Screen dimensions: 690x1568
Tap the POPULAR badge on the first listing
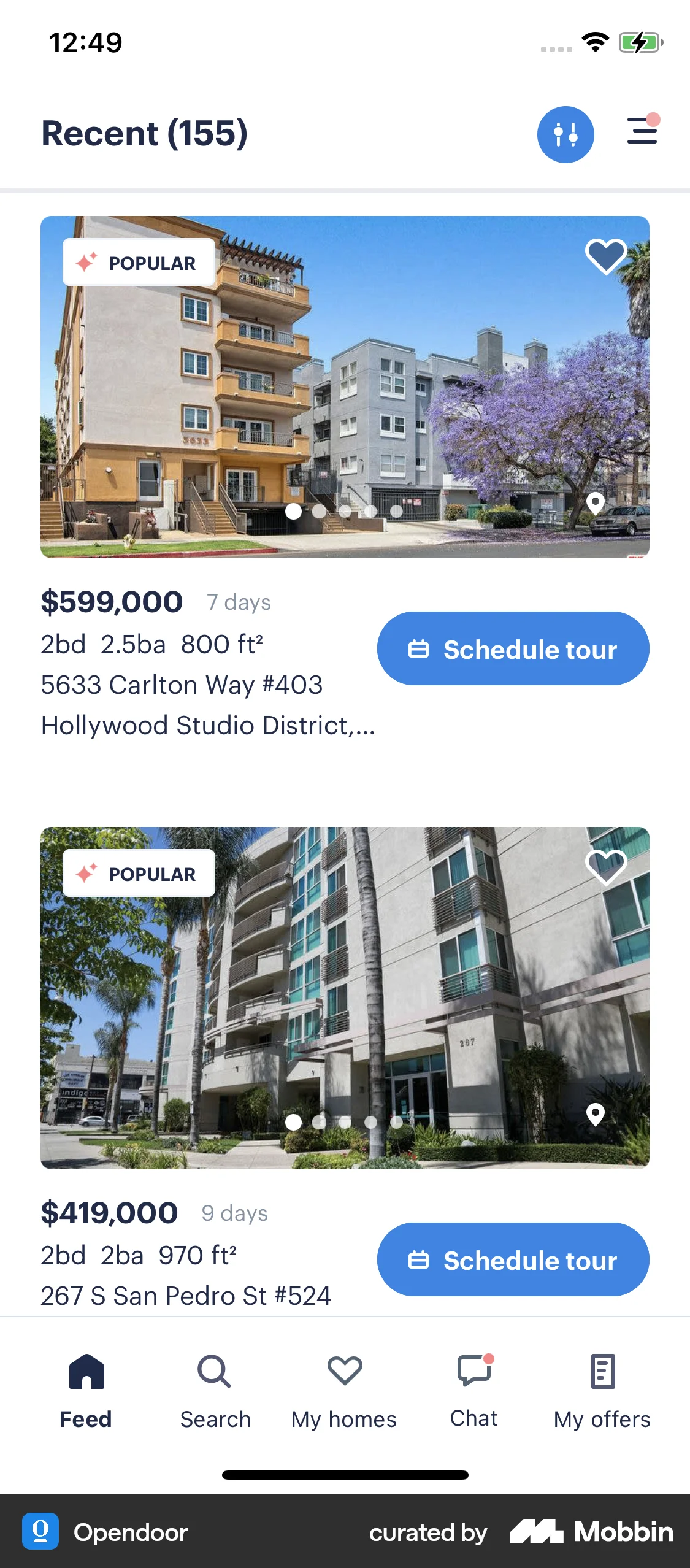click(x=137, y=262)
